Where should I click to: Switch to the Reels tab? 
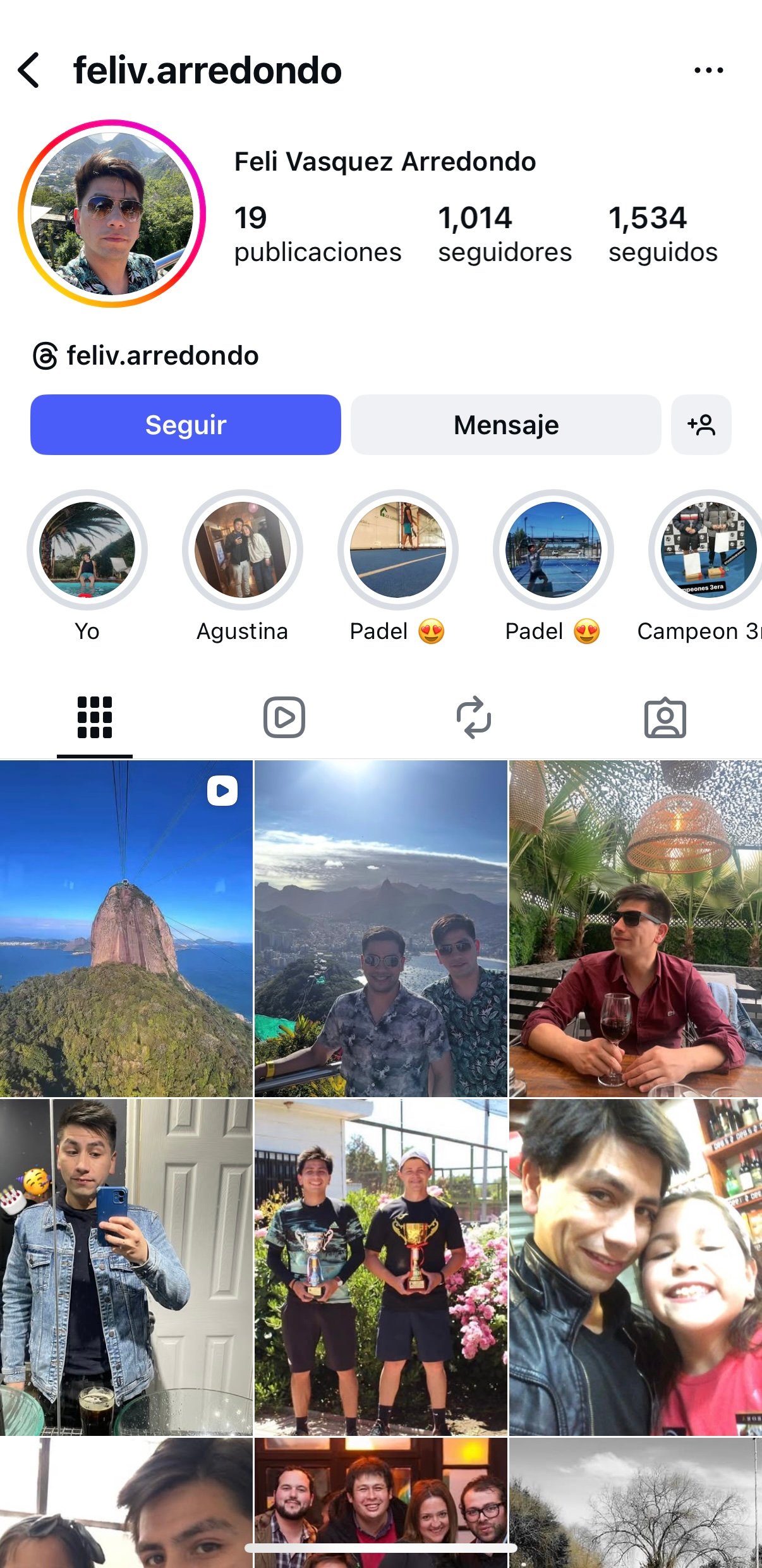click(x=284, y=717)
